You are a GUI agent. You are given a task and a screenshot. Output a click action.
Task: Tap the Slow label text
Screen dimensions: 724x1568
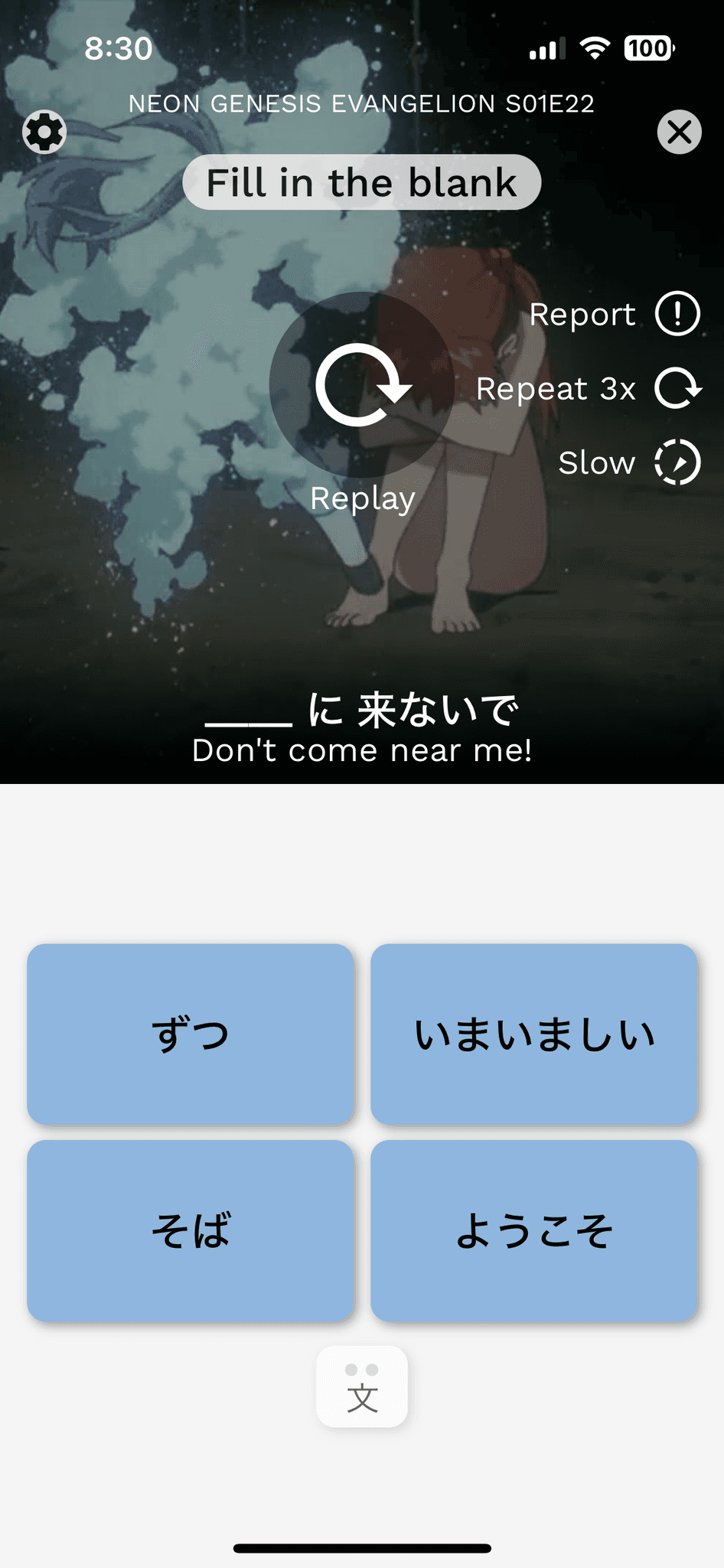[597, 462]
